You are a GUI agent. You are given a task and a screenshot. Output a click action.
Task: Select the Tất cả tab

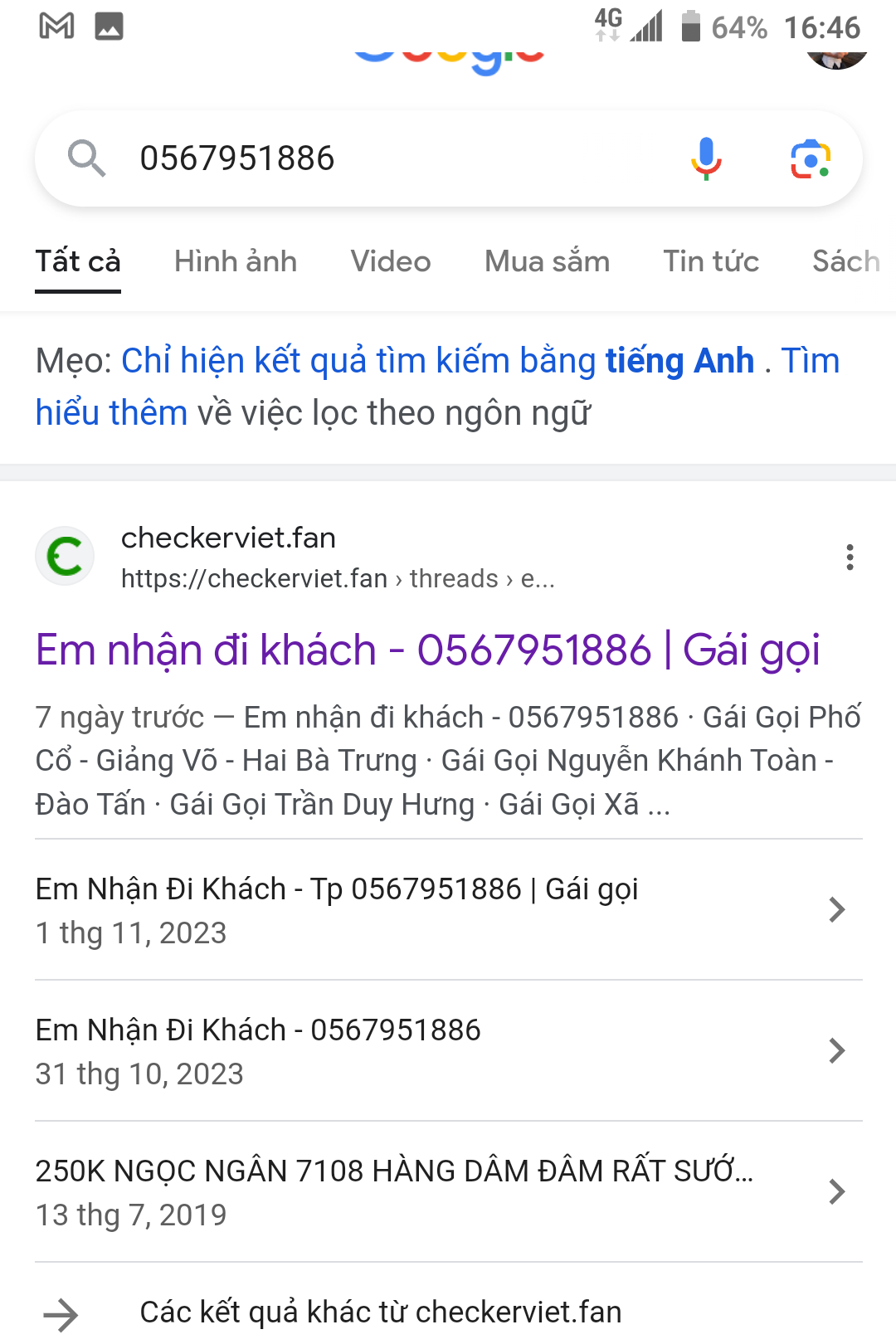(78, 261)
